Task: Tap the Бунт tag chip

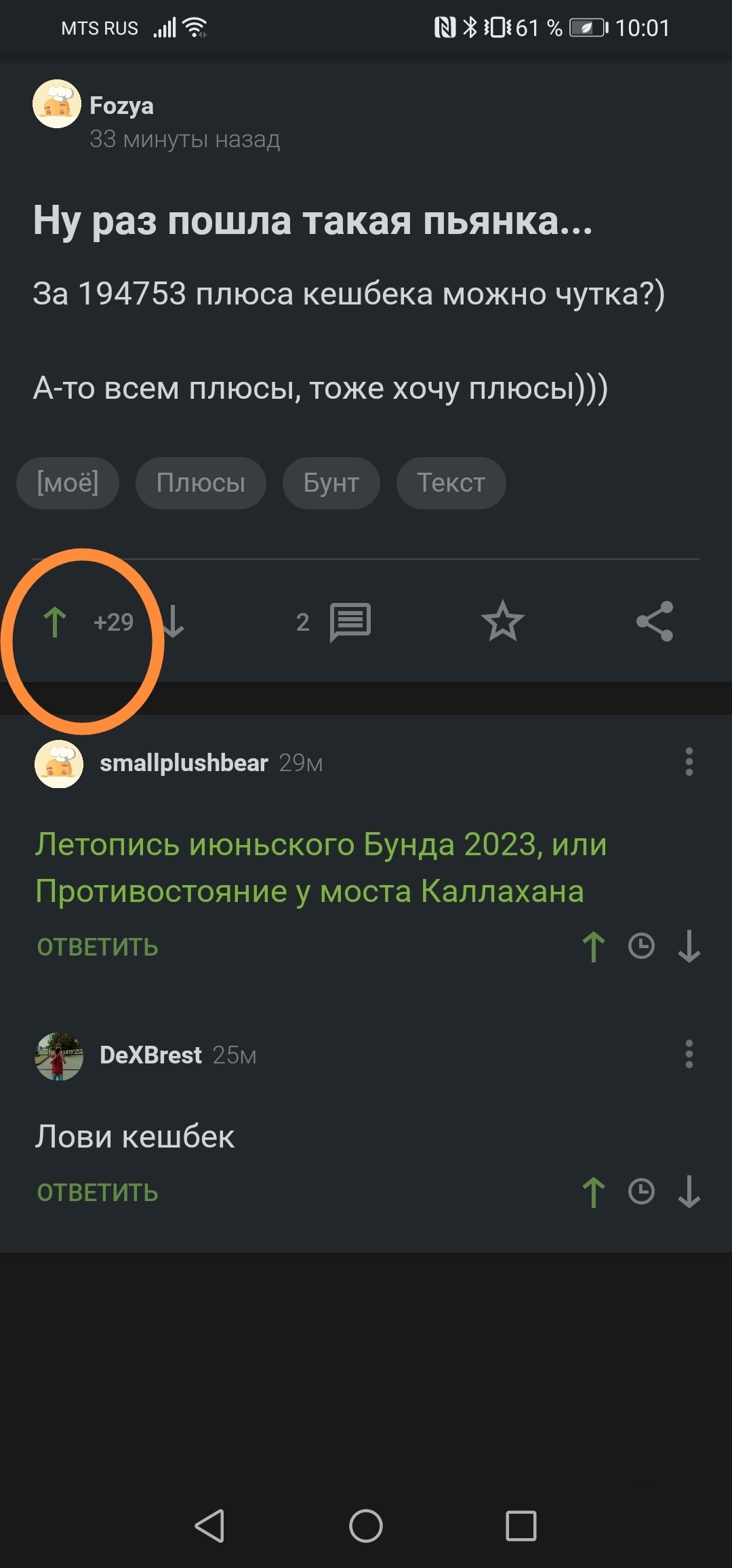Action: 331,483
